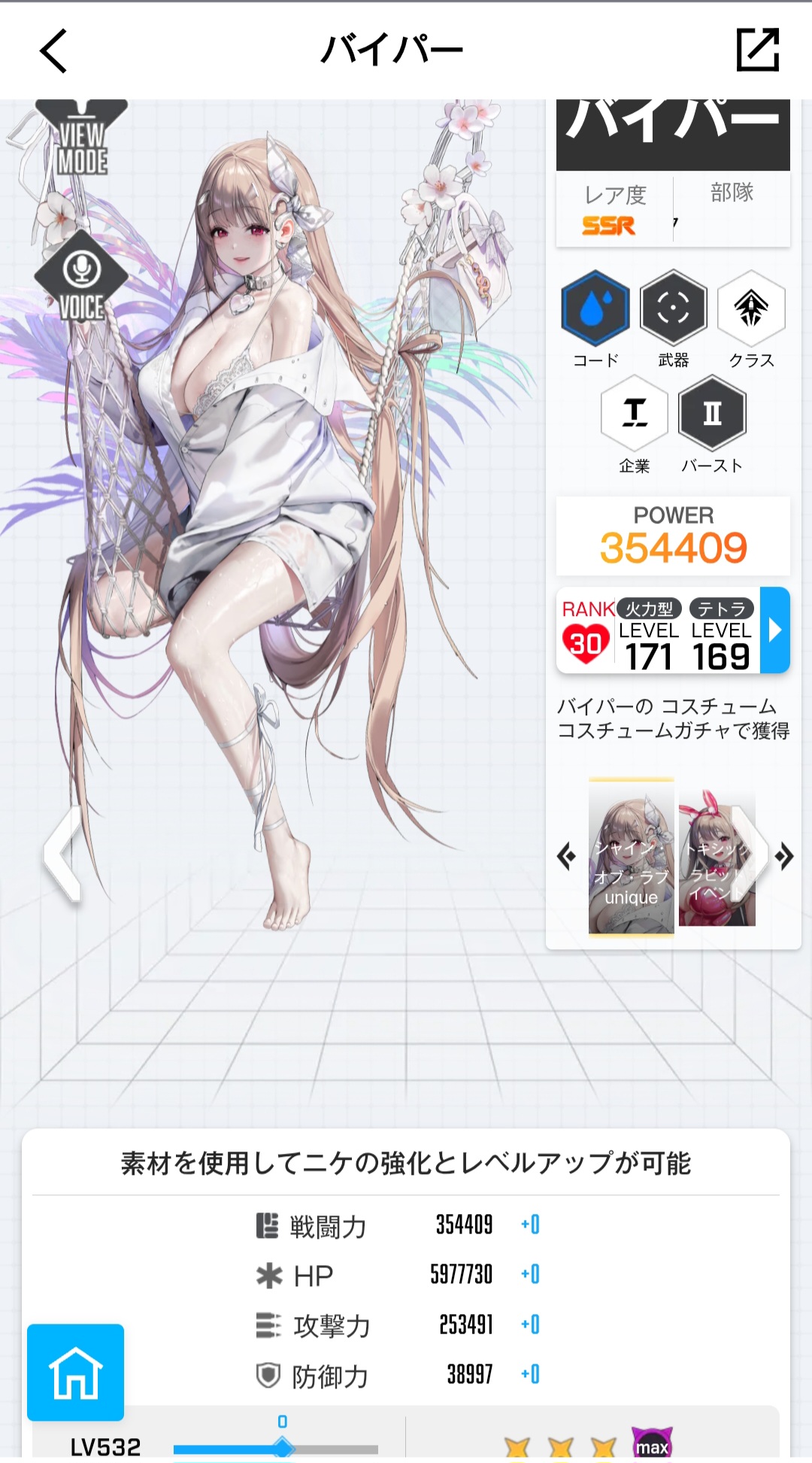The height and width of the screenshot is (1463, 812).
Task: Show the previous character with the left arrow
Action: tap(63, 855)
